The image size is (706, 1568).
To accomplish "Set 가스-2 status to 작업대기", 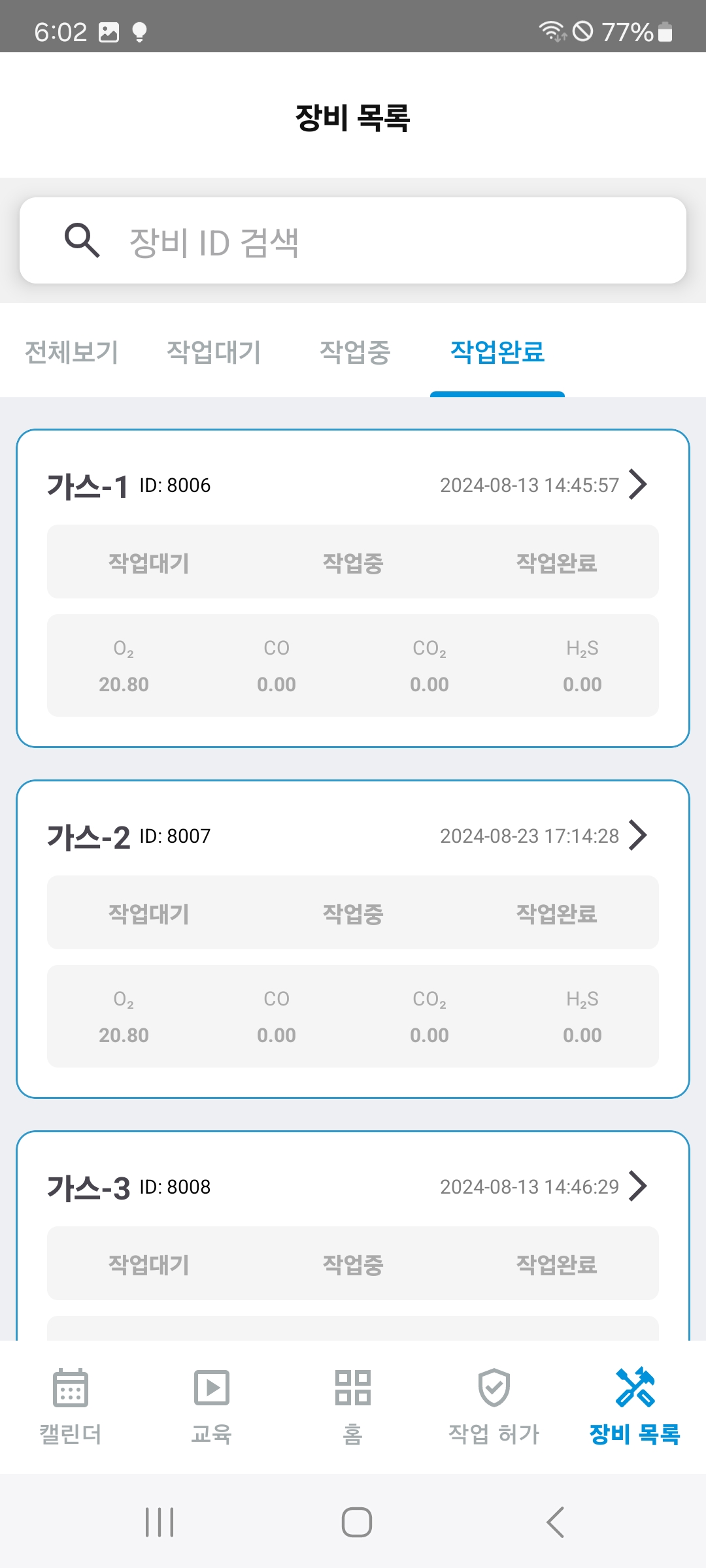I will (149, 913).
